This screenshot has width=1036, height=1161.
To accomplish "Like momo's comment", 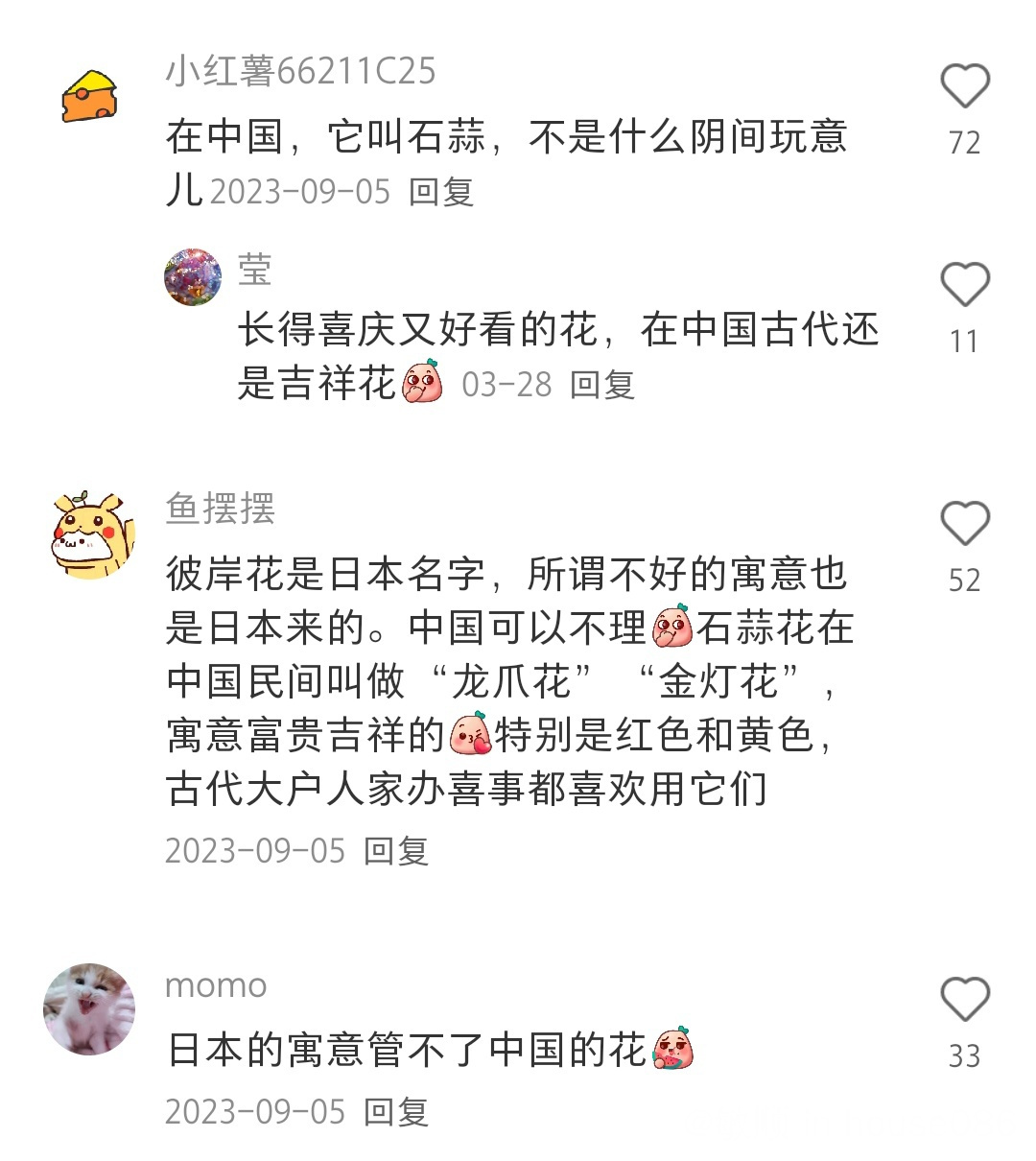I will (x=964, y=999).
